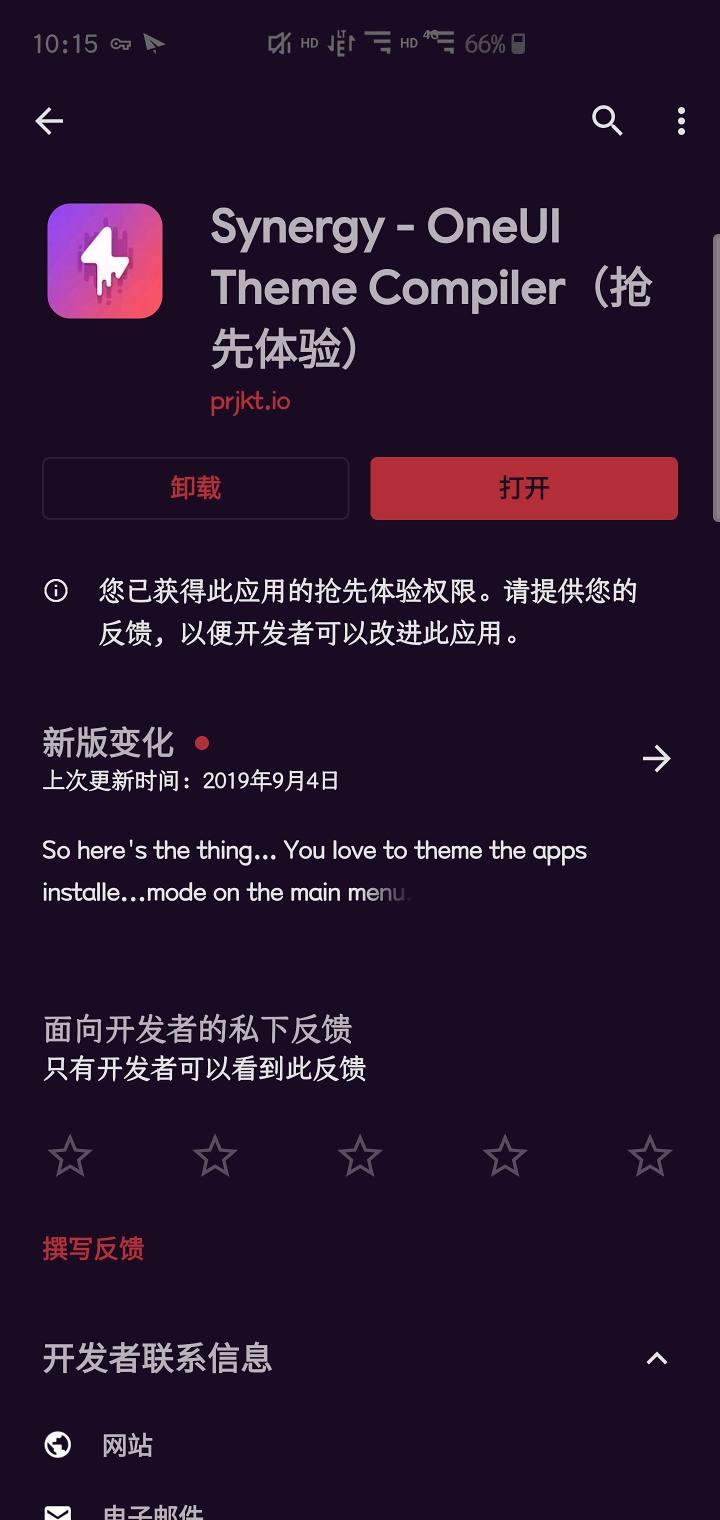Rate one star for private feedback

click(x=71, y=1156)
